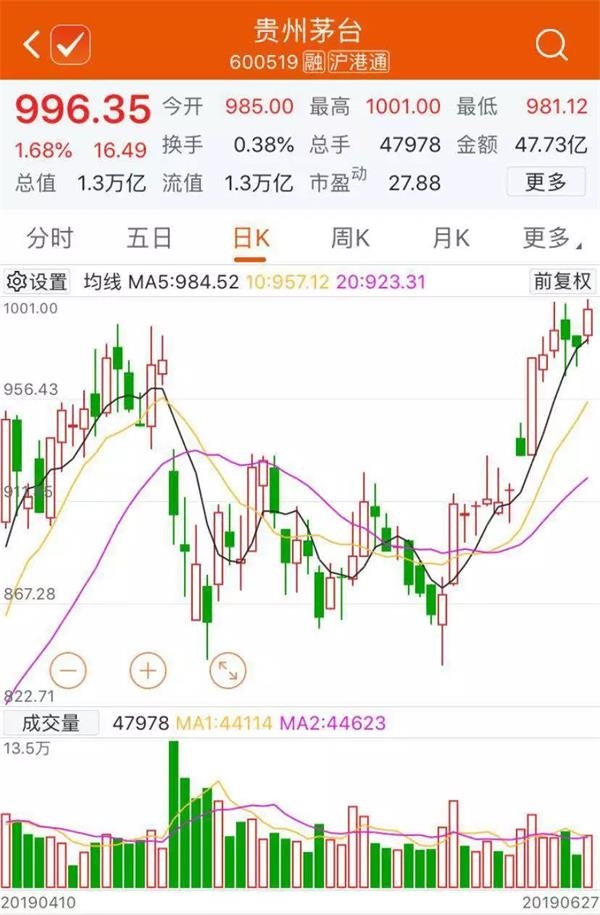Switch to the 五日 chart tab
600x915 pixels.
tap(150, 238)
